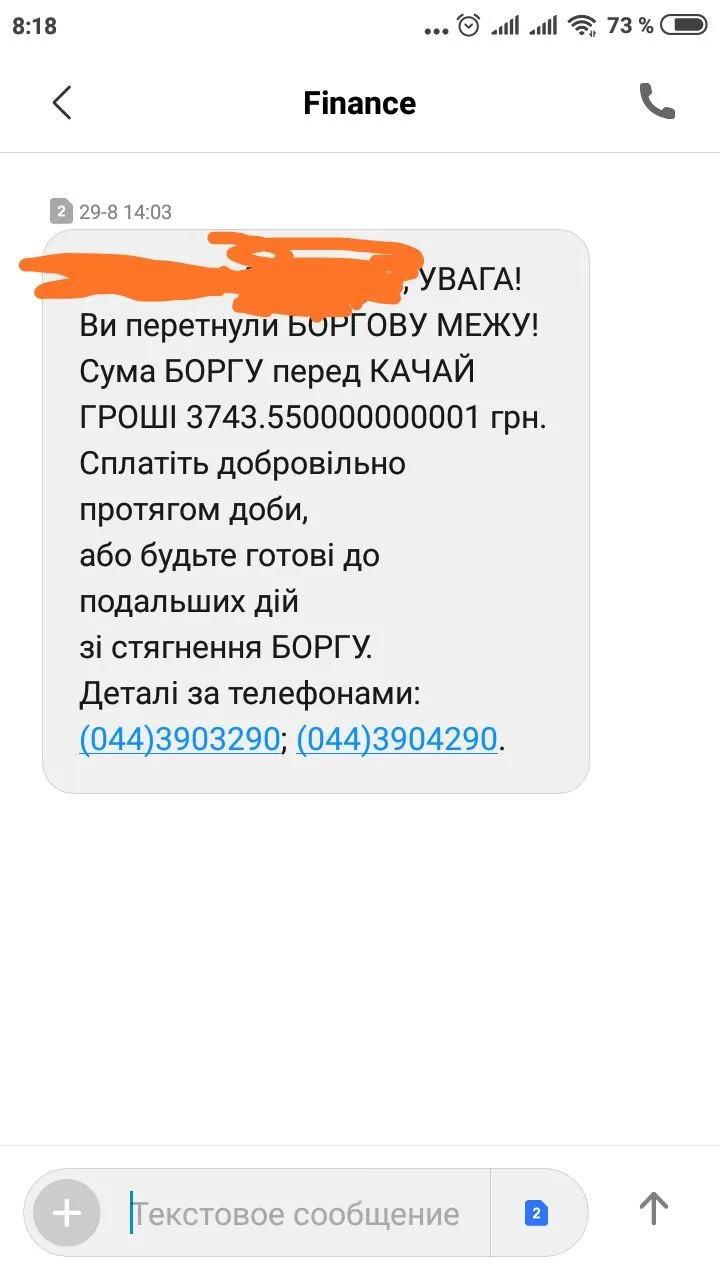Dial the (044)3903290 phone link
720x1280 pixels.
179,739
